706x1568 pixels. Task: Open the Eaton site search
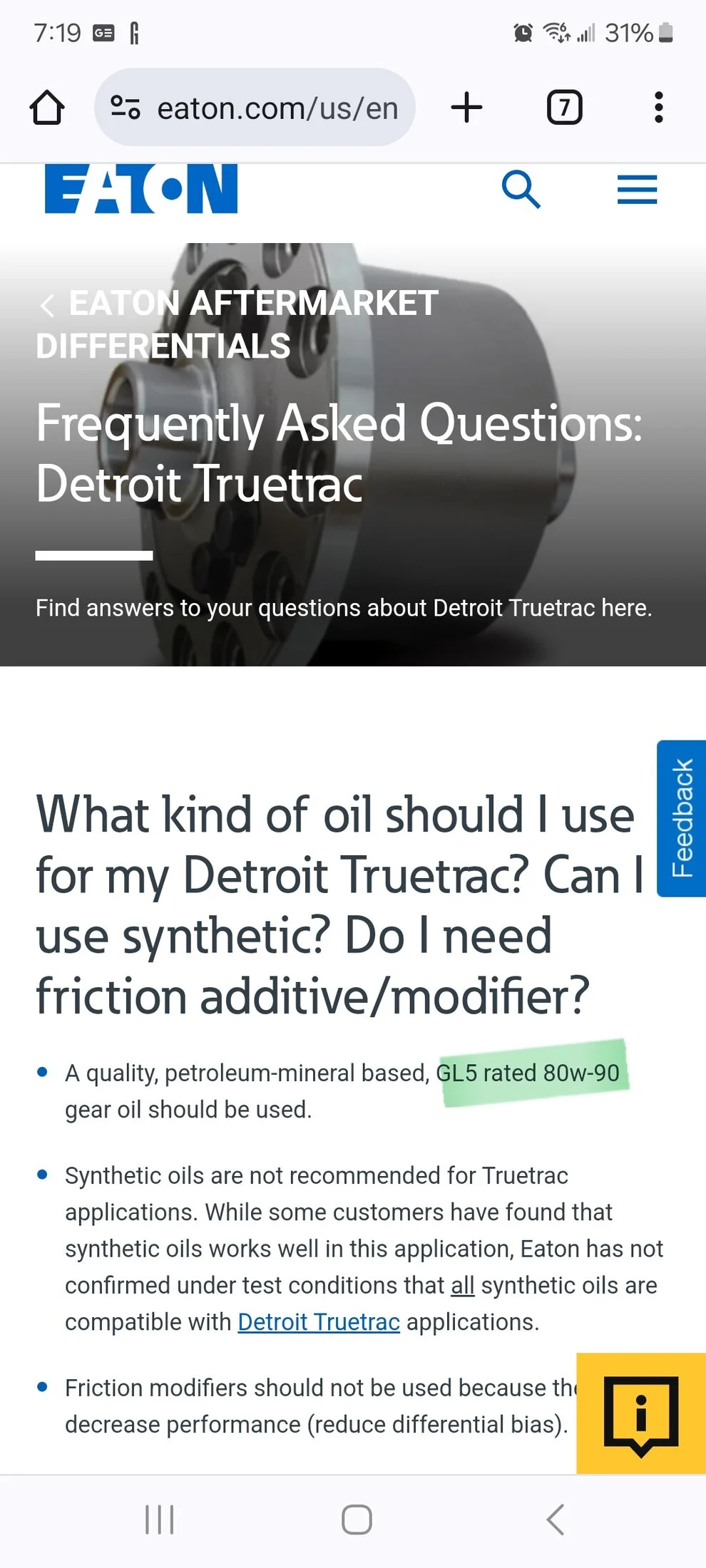tap(521, 189)
